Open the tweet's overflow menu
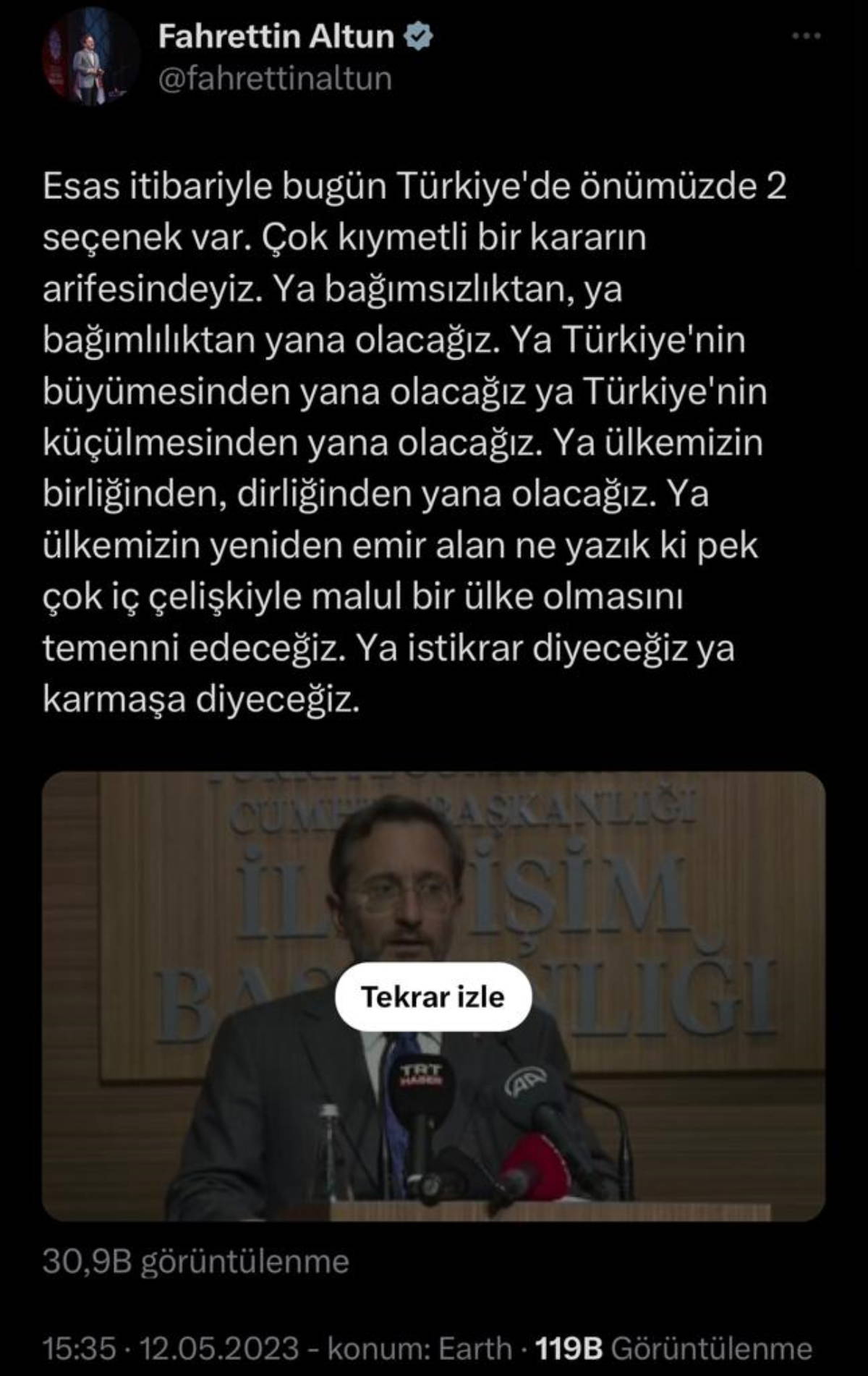 tap(806, 36)
